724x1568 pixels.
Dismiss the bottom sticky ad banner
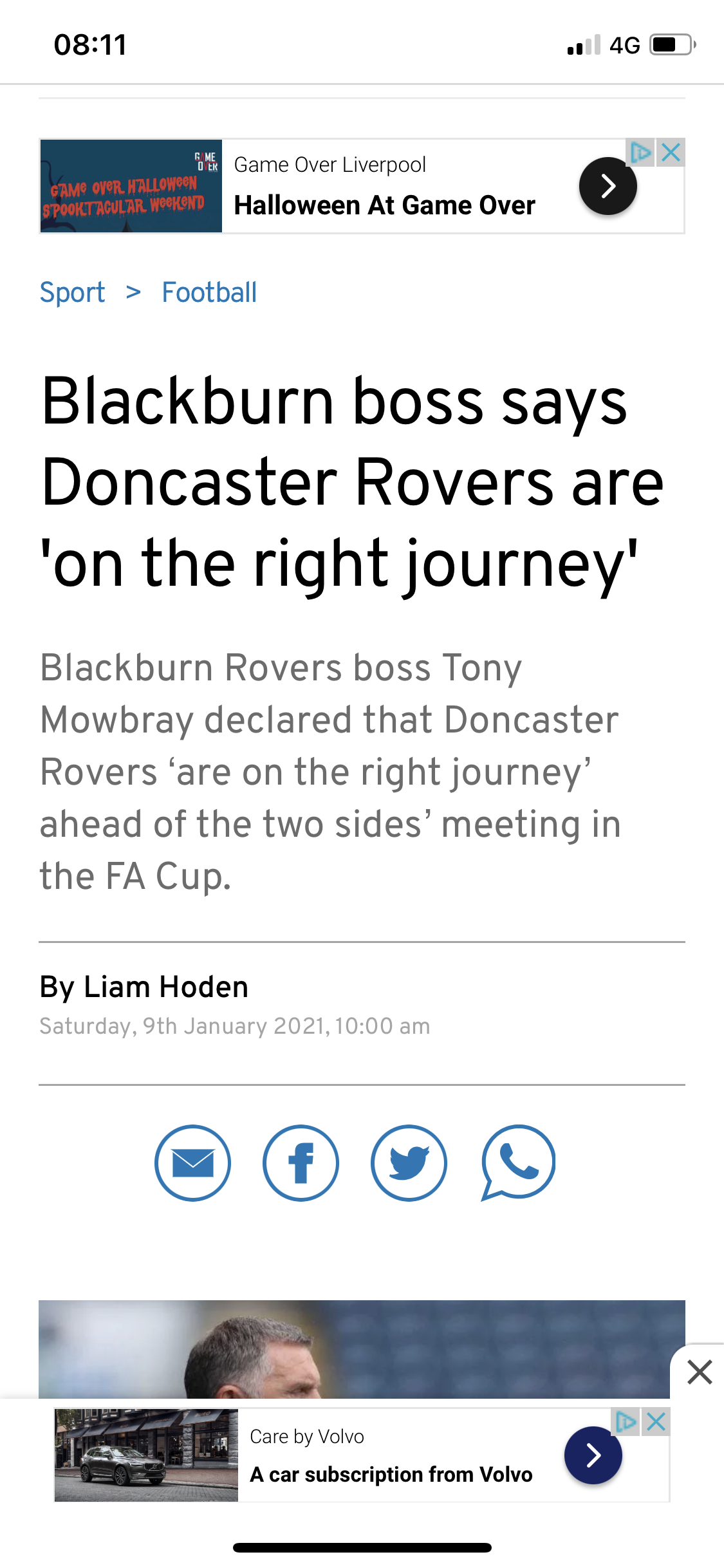pos(700,1372)
